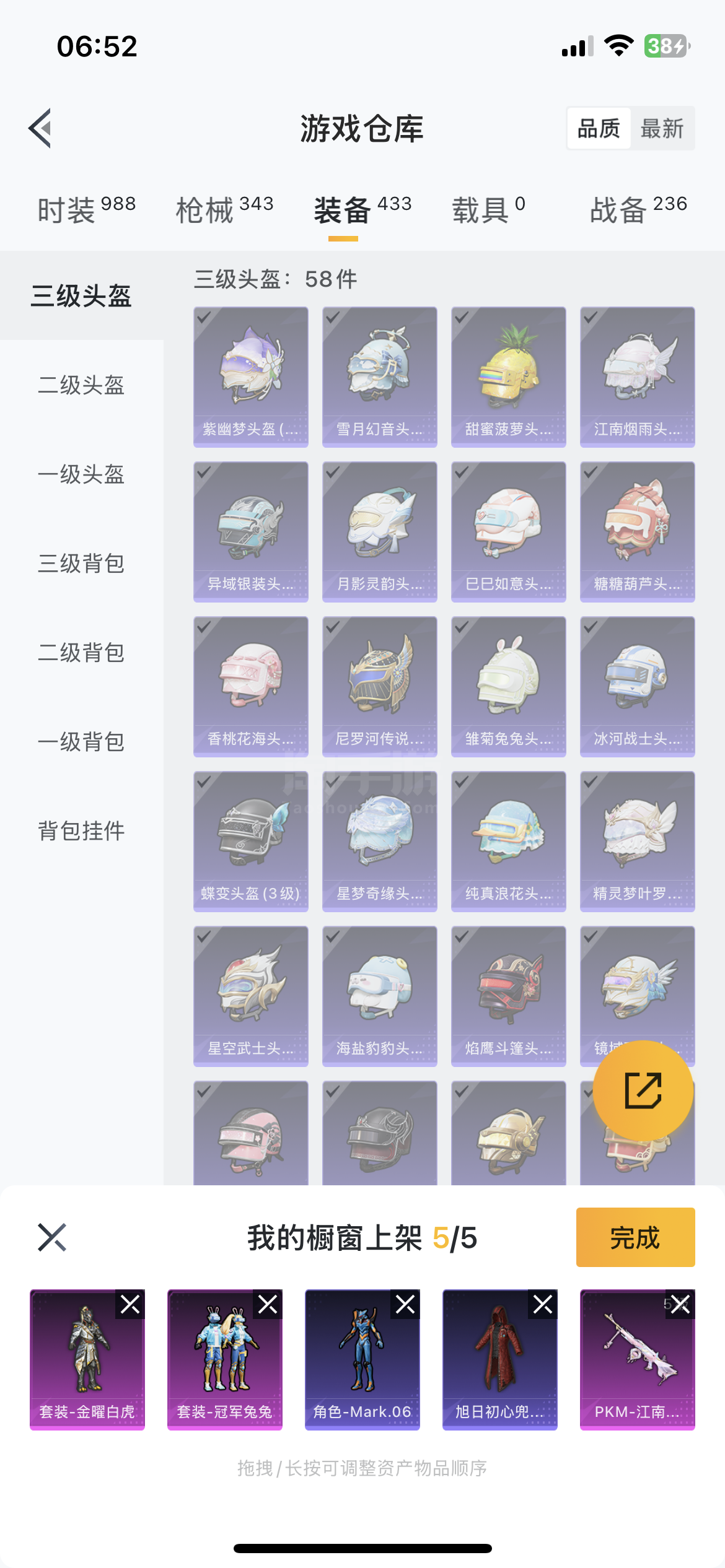Screen dimensions: 725x1568
Task: Sort items by 最新
Action: (662, 129)
